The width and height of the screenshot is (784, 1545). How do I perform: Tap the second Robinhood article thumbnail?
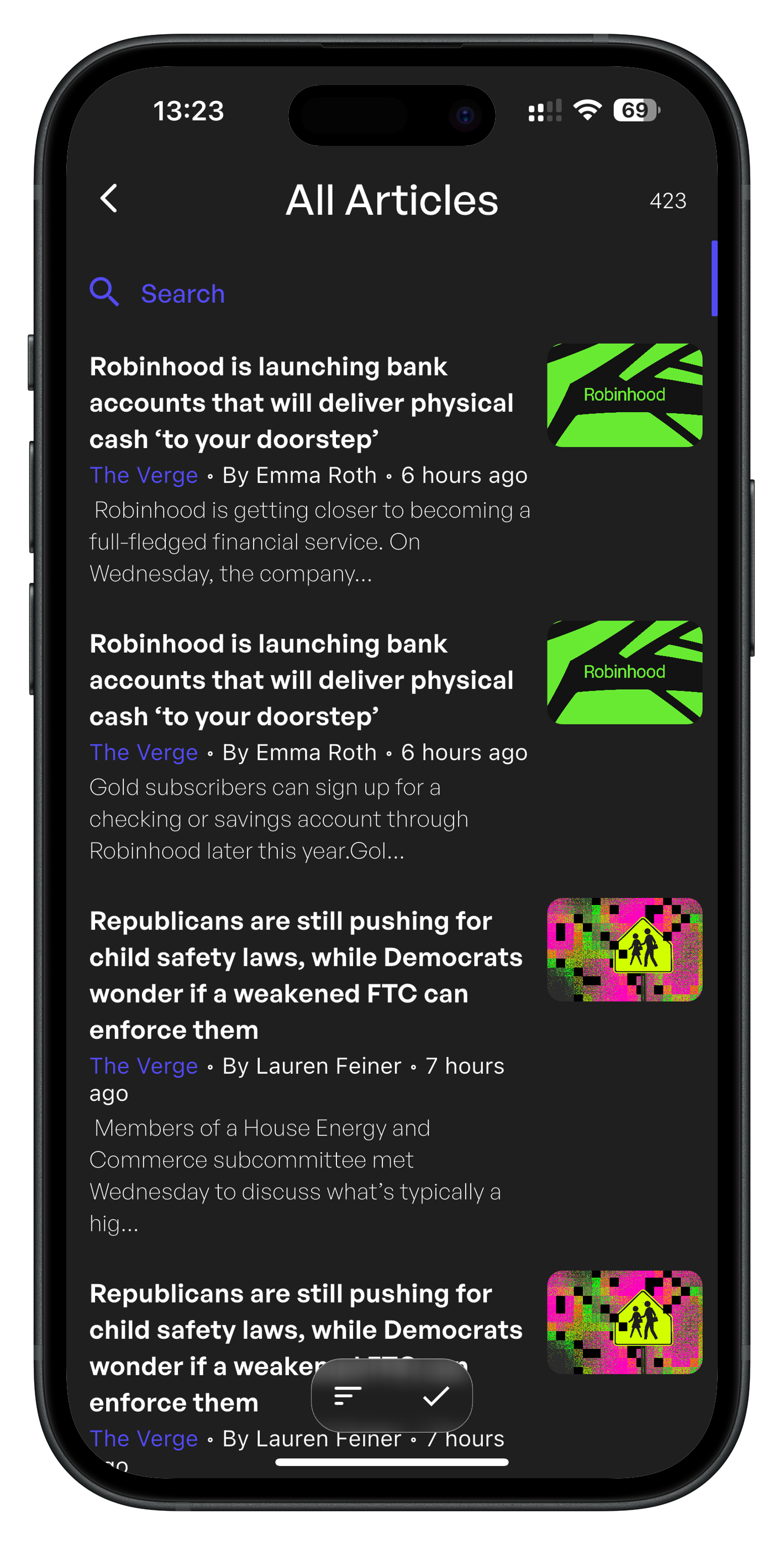(624, 672)
